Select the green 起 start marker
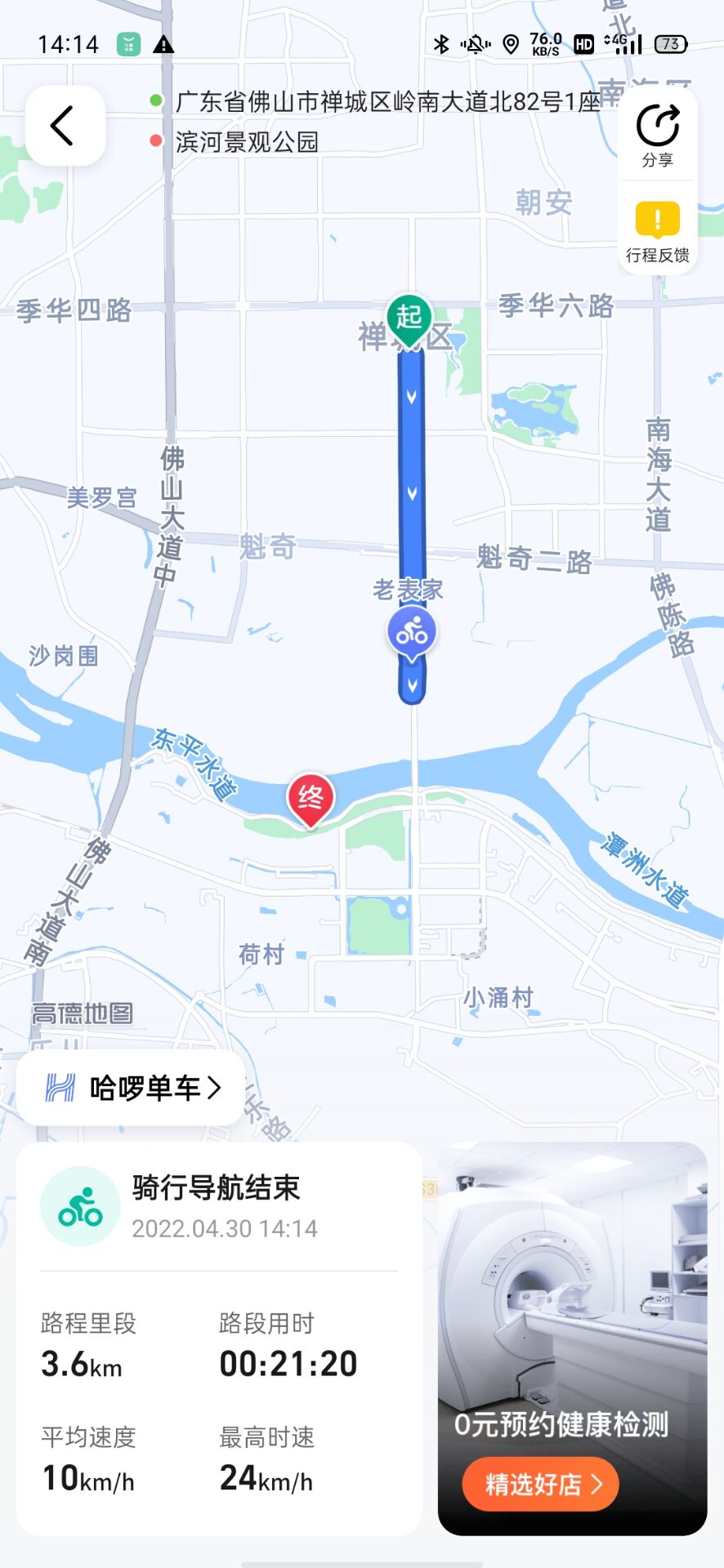This screenshot has width=724, height=1568. click(409, 318)
